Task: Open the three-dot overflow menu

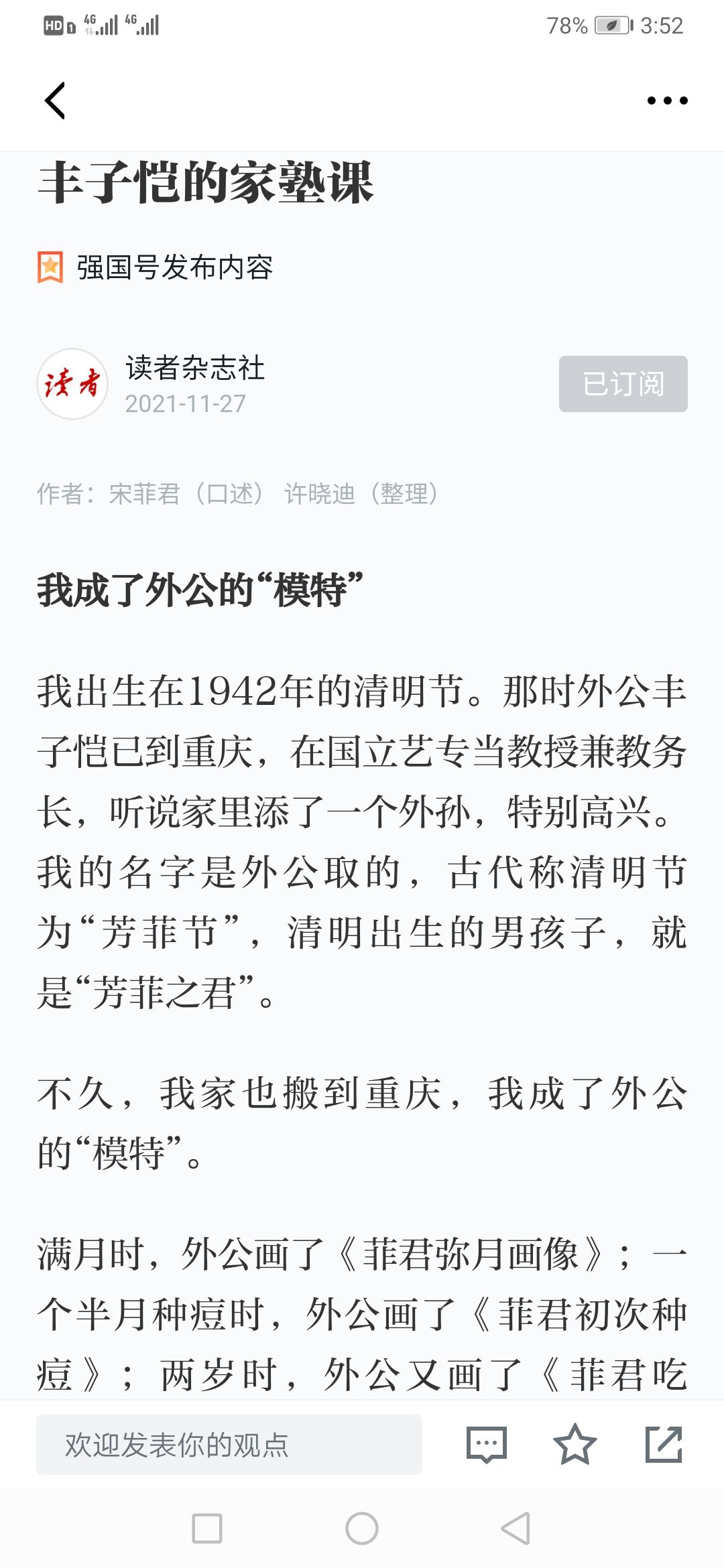Action: 667,101
